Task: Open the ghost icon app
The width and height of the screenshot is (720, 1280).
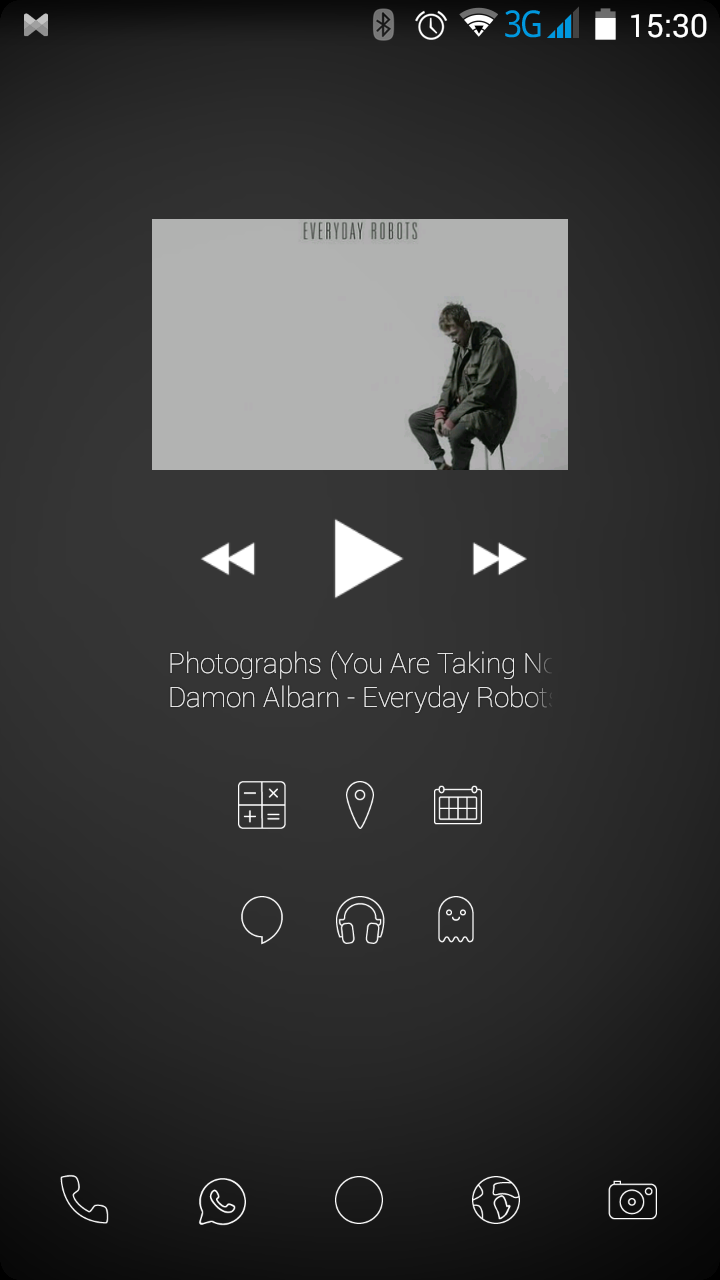Action: (456, 920)
